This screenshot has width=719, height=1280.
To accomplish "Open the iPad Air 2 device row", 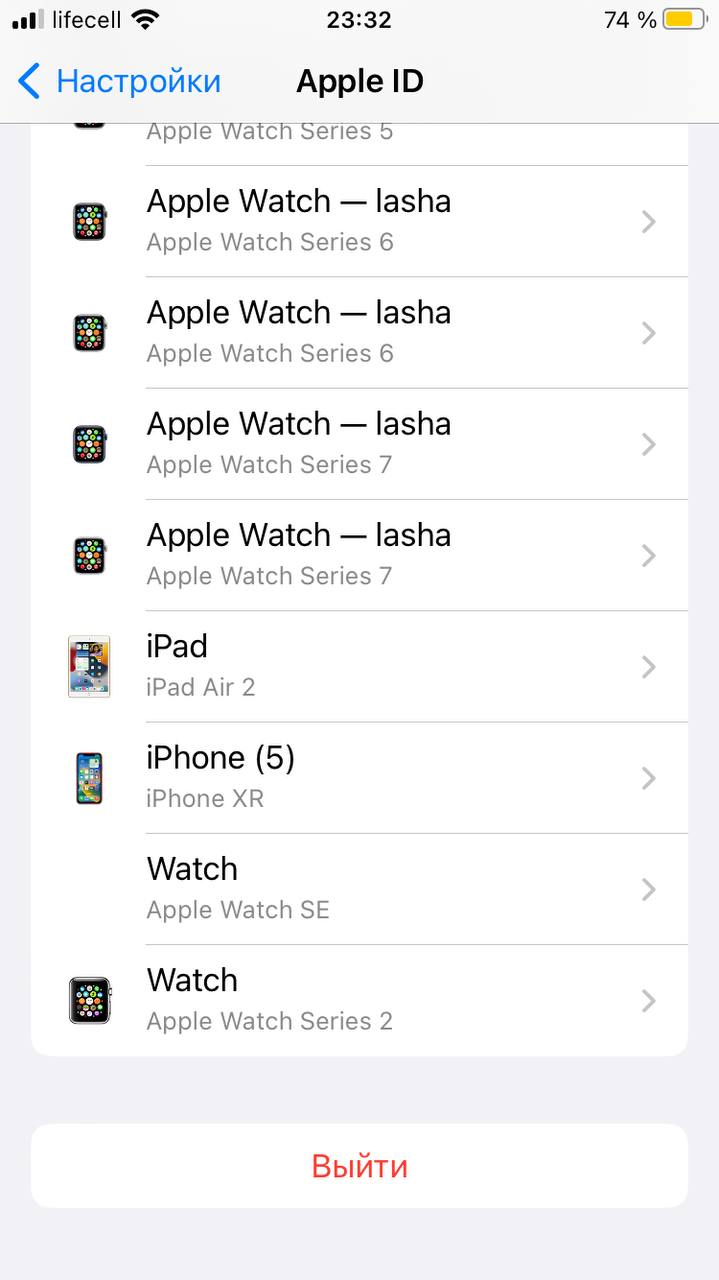I will 359,666.
